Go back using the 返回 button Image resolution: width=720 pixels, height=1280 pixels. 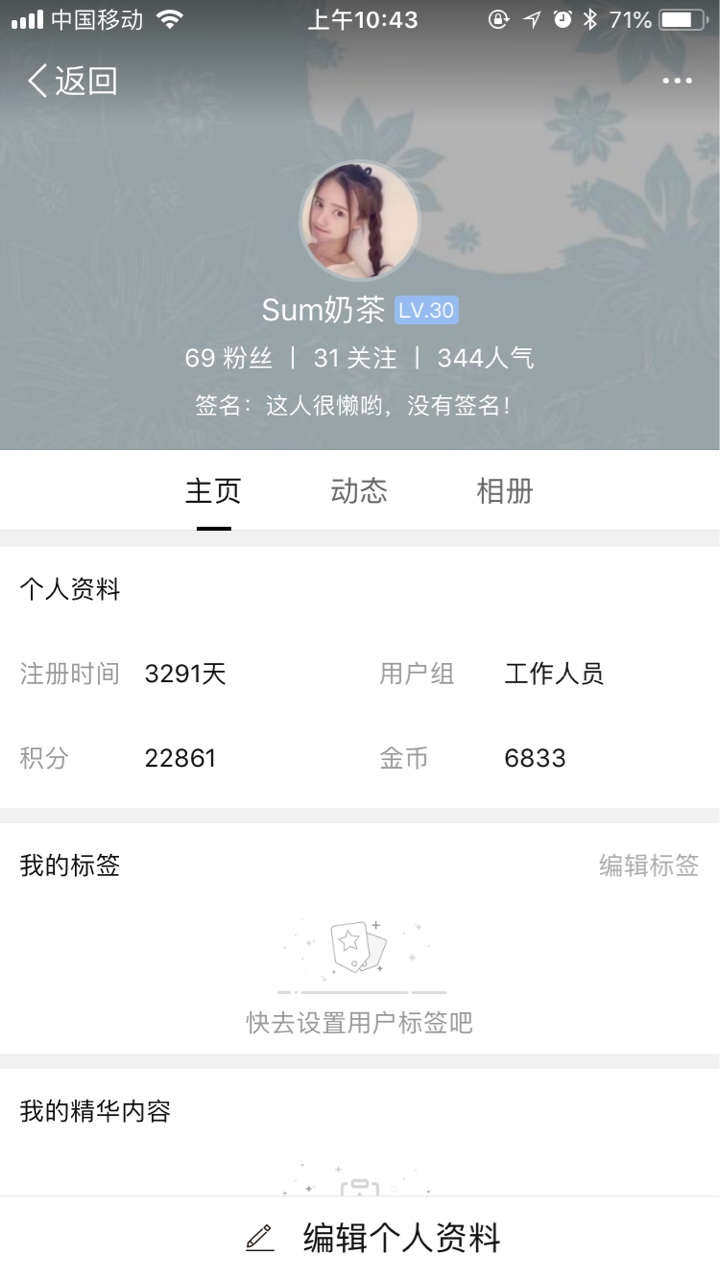(72, 81)
